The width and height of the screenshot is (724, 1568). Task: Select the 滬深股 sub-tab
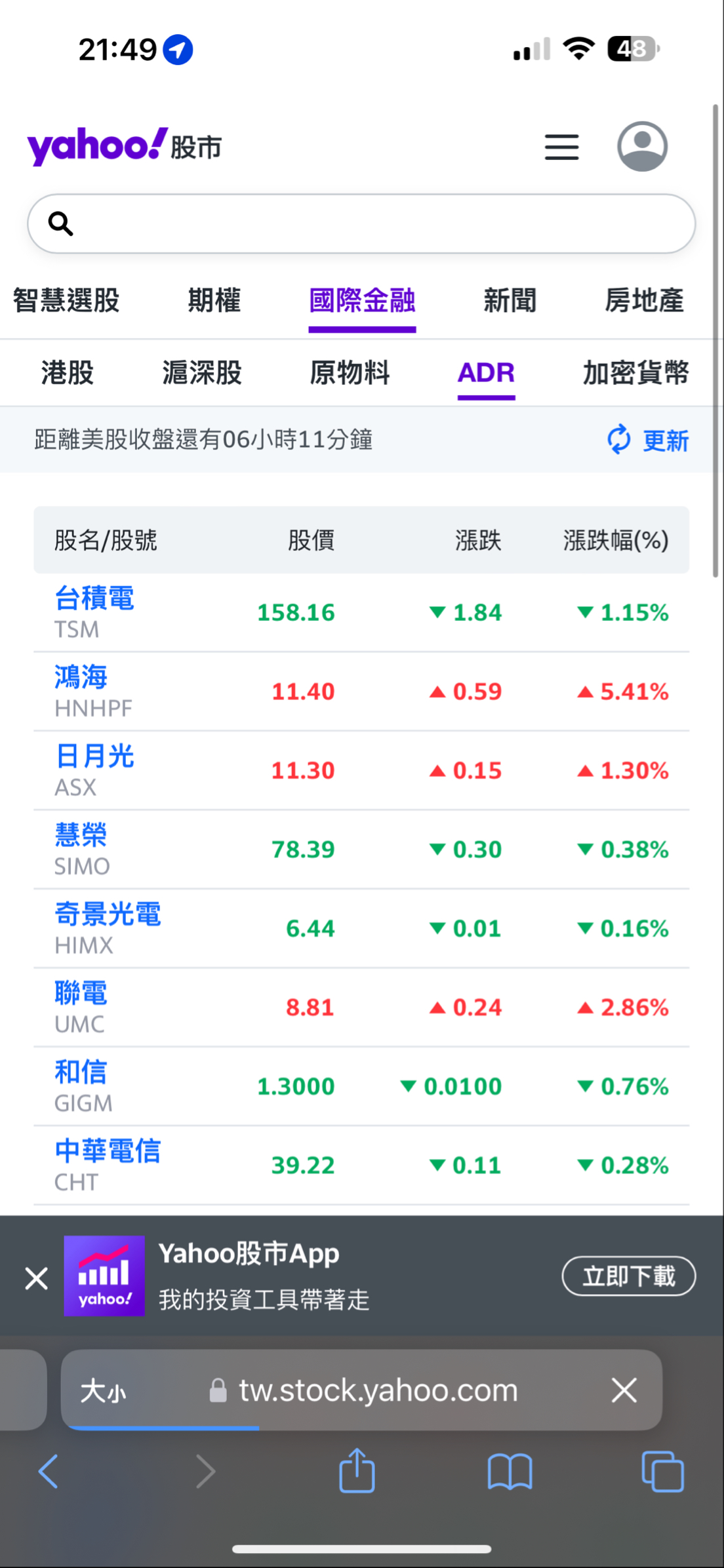click(202, 373)
